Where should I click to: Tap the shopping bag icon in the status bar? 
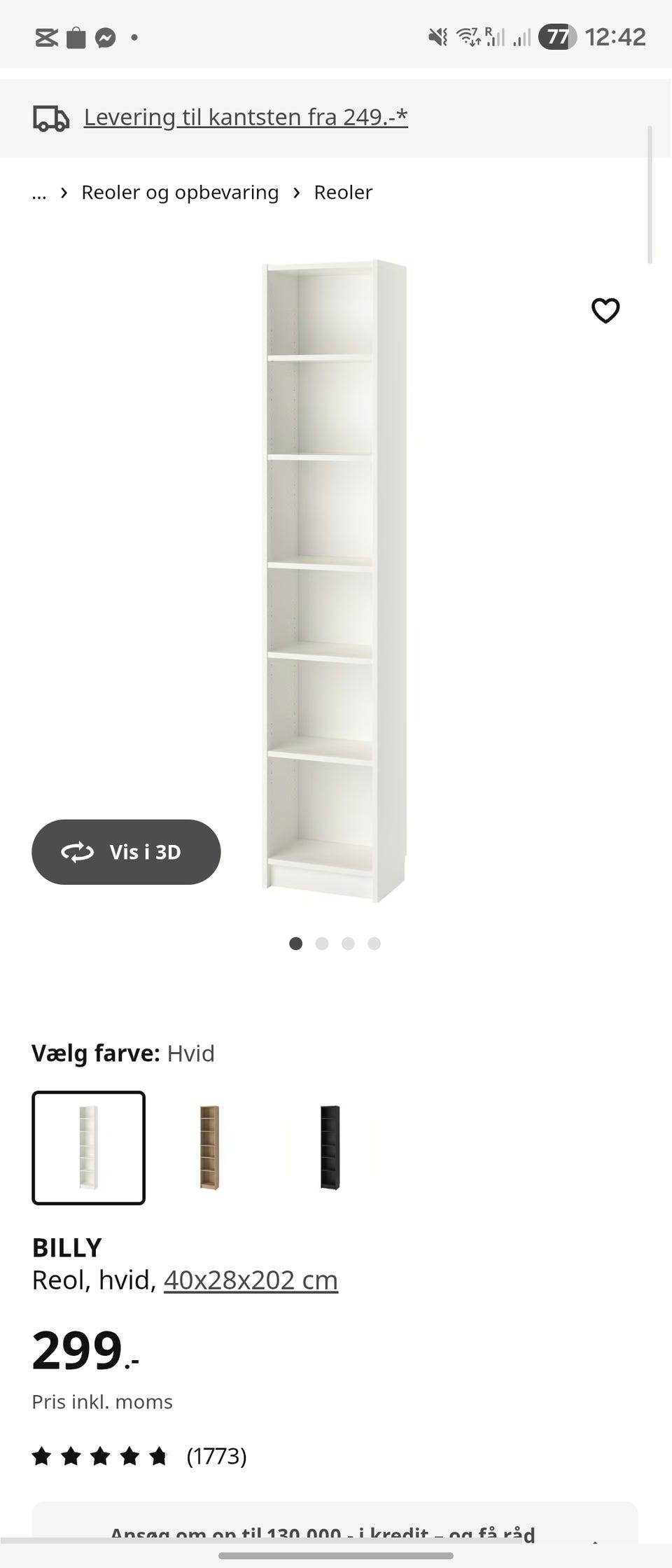(76, 36)
